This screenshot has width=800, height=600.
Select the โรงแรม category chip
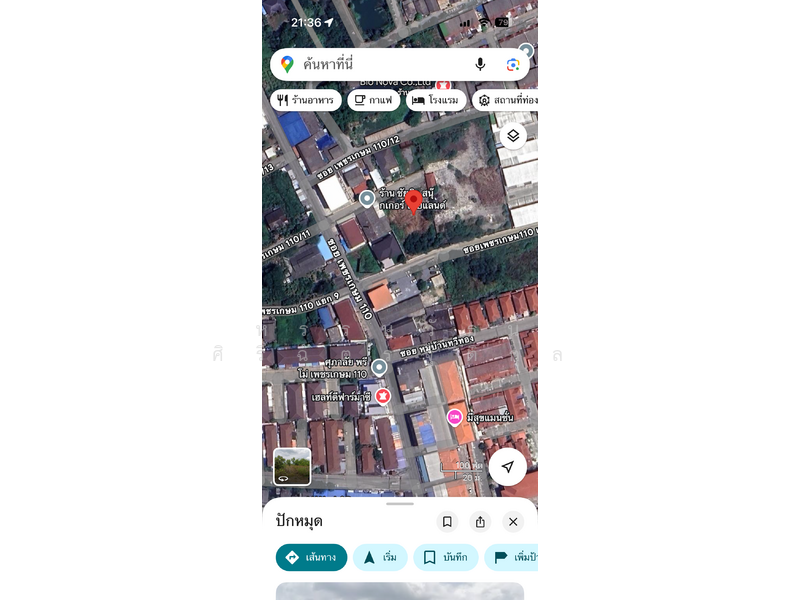click(435, 100)
